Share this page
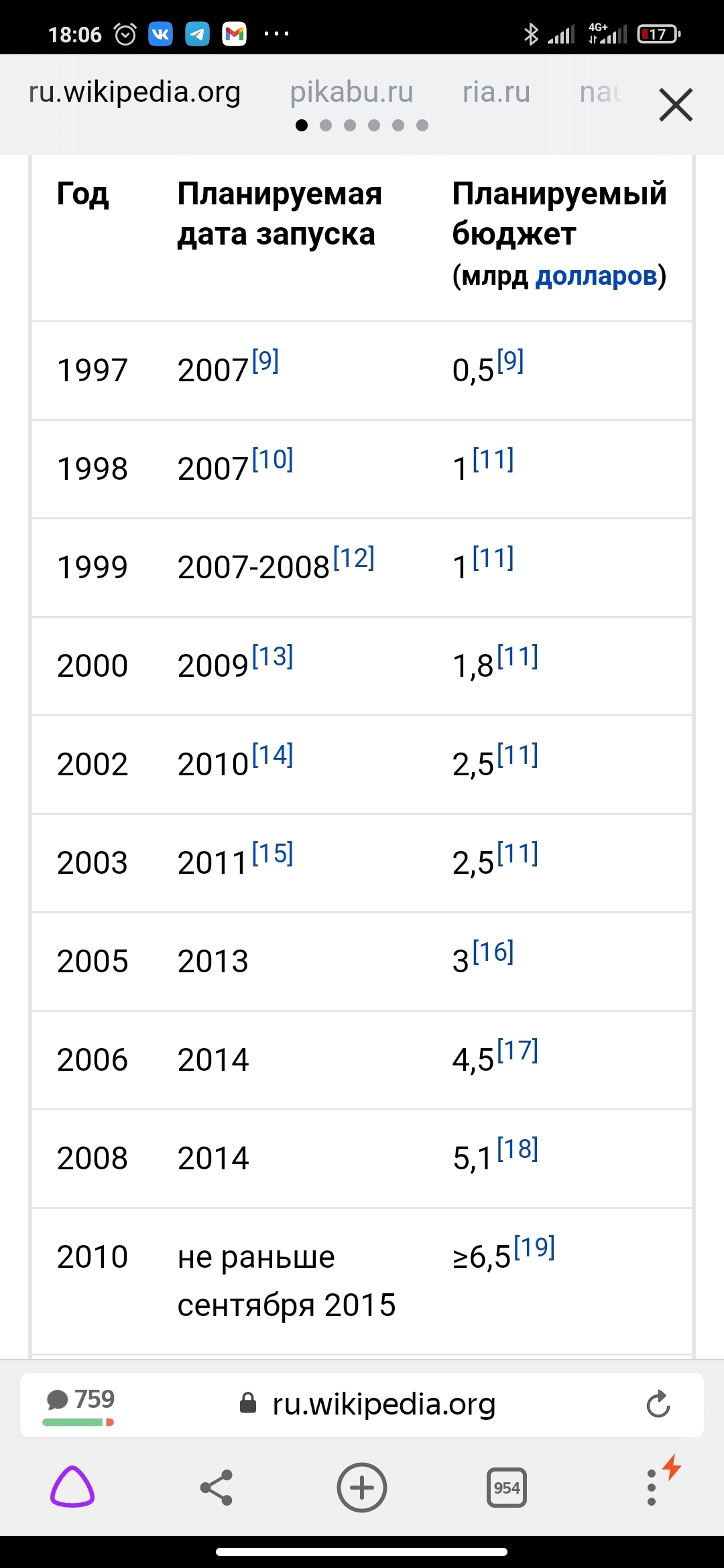 (217, 1488)
